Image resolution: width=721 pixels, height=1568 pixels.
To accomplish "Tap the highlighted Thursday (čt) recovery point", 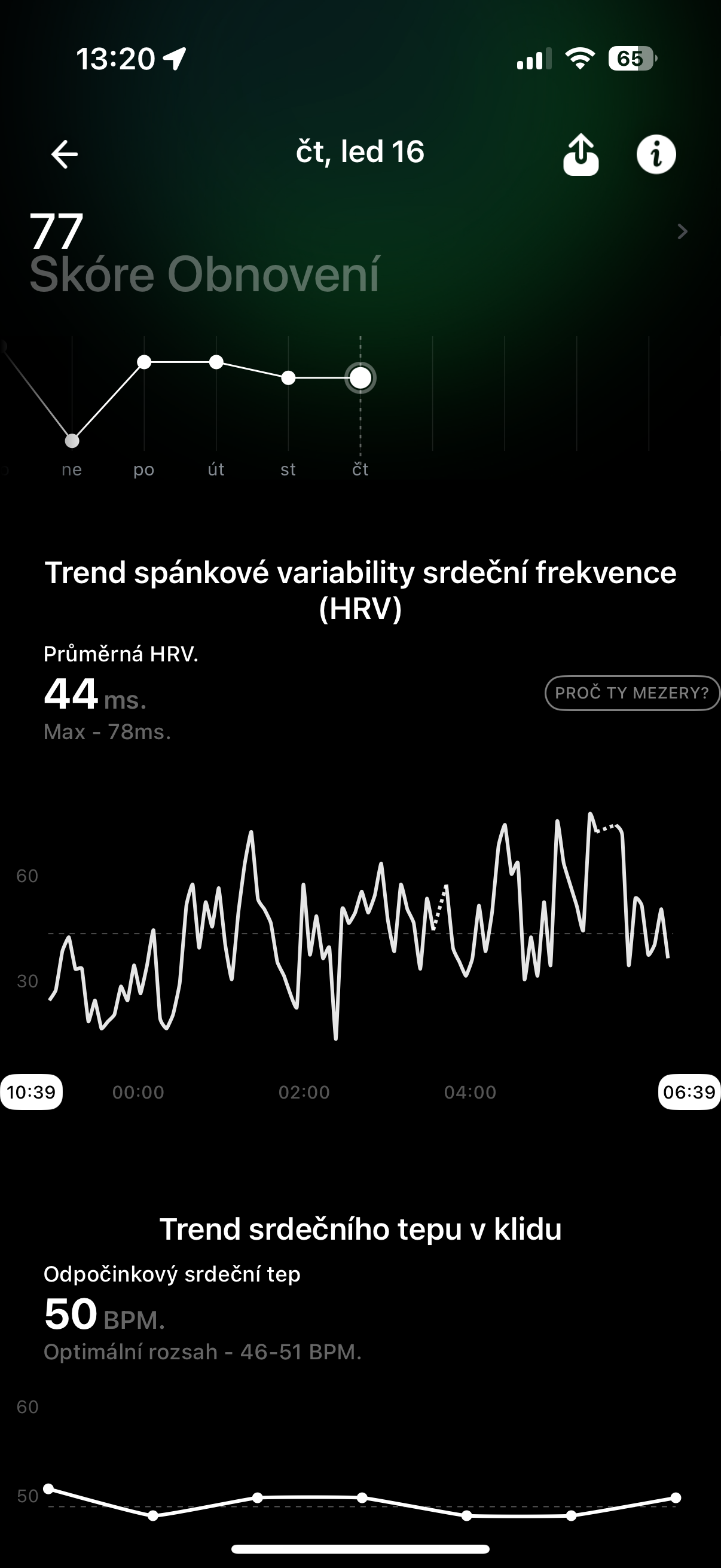I will (x=360, y=377).
